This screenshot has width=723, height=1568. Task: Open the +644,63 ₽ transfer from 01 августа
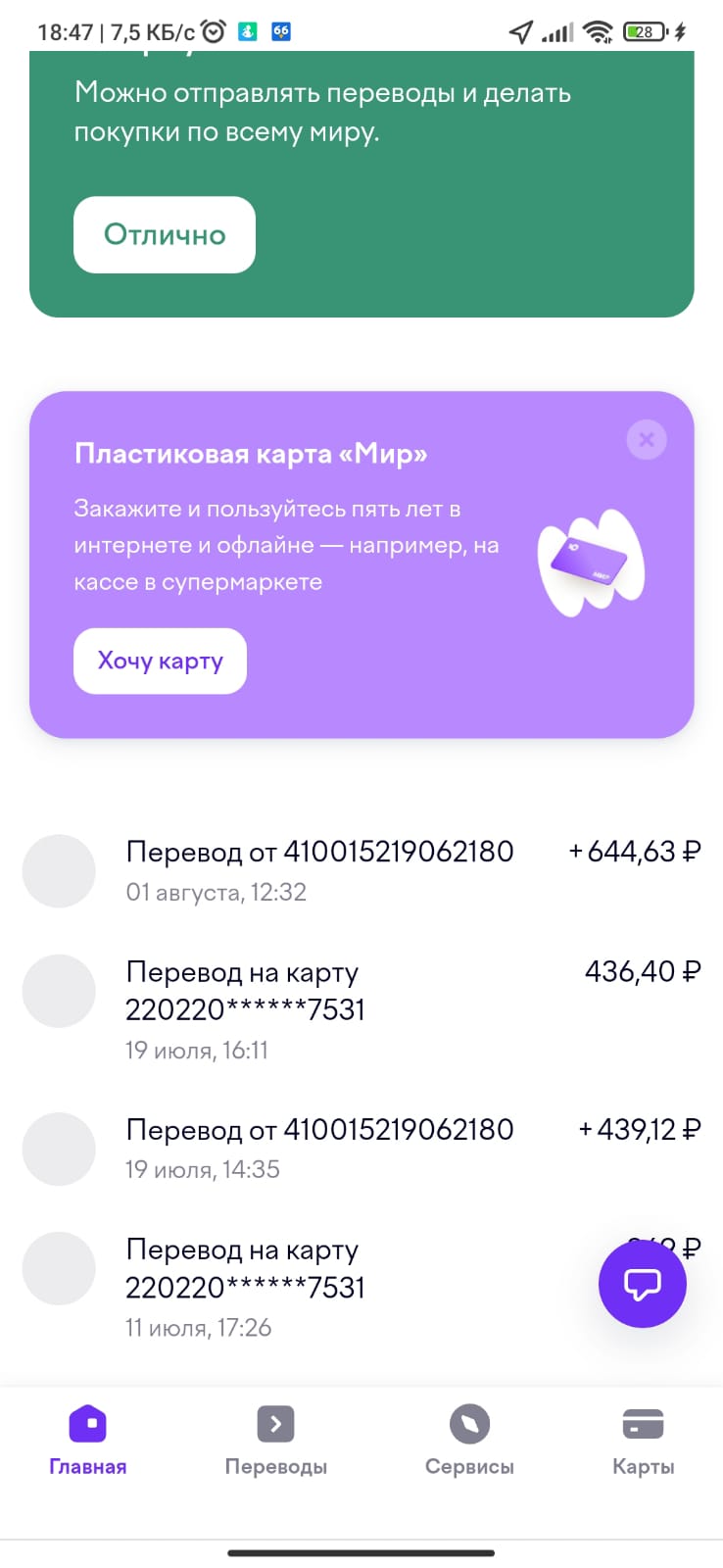coord(361,870)
